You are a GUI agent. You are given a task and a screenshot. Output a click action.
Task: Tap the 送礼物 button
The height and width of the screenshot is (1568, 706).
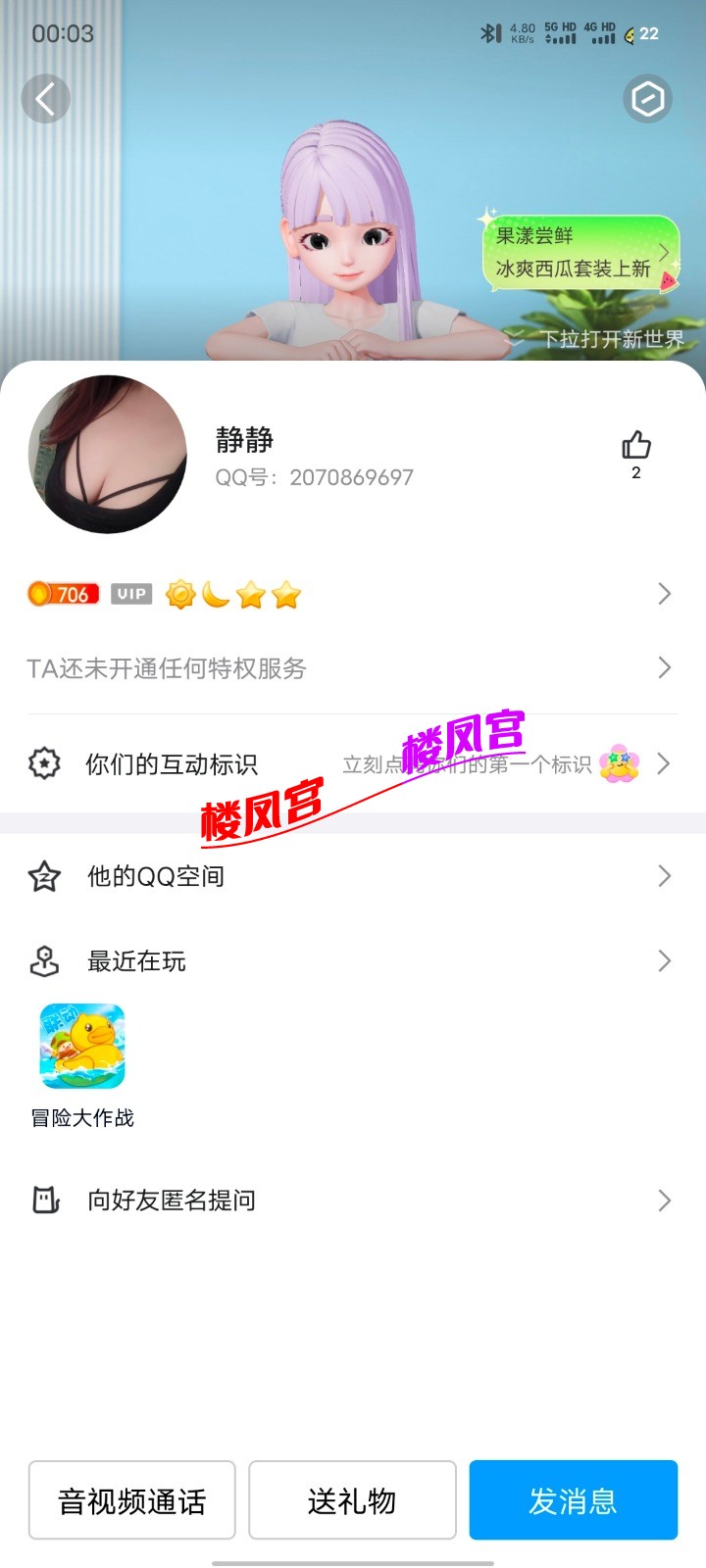click(353, 1499)
